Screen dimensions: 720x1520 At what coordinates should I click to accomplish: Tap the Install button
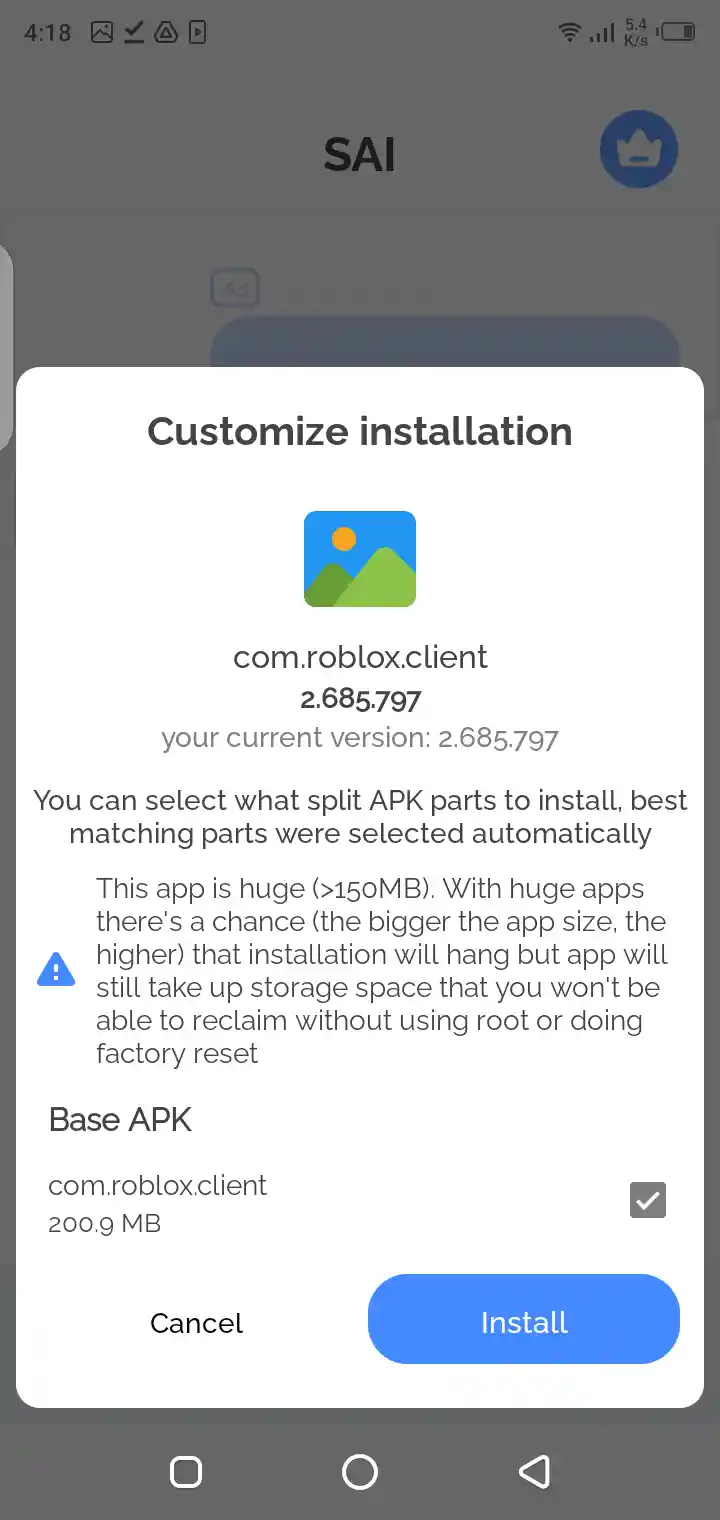coord(523,1322)
